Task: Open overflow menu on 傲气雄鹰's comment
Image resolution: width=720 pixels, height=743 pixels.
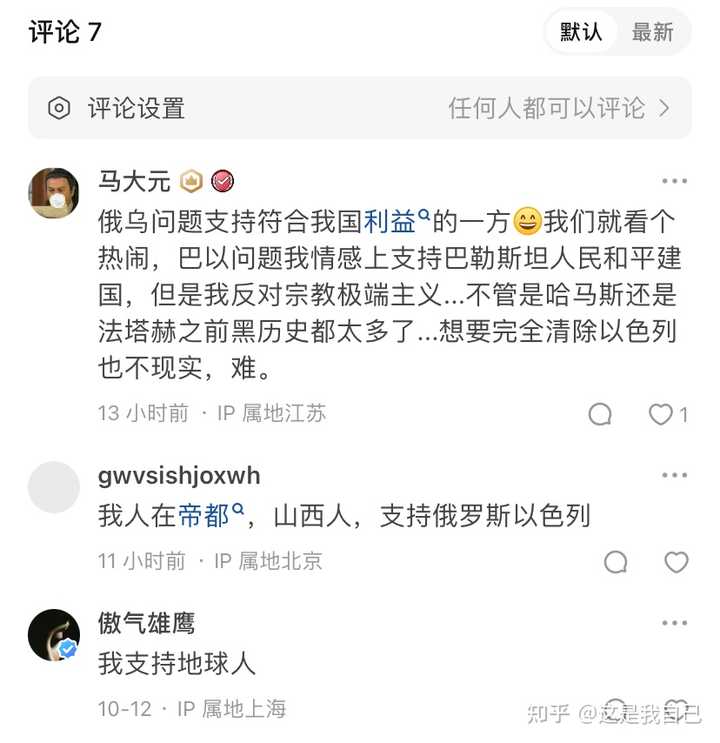Action: pos(675,623)
